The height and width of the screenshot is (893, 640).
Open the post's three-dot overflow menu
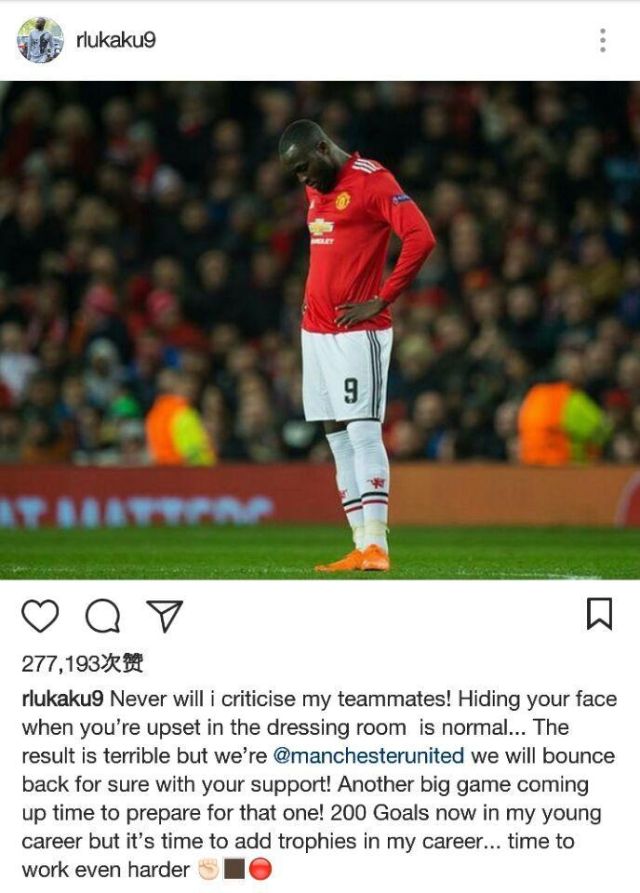[x=602, y=40]
